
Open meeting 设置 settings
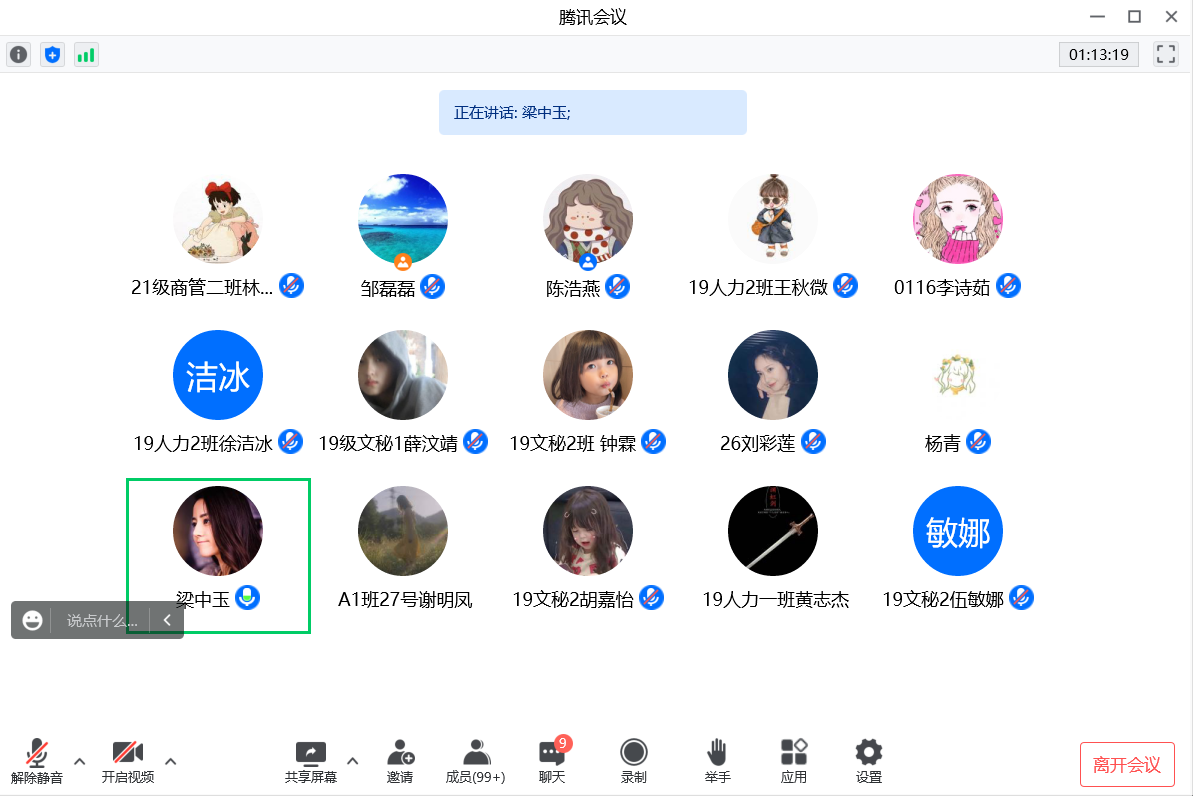point(868,761)
